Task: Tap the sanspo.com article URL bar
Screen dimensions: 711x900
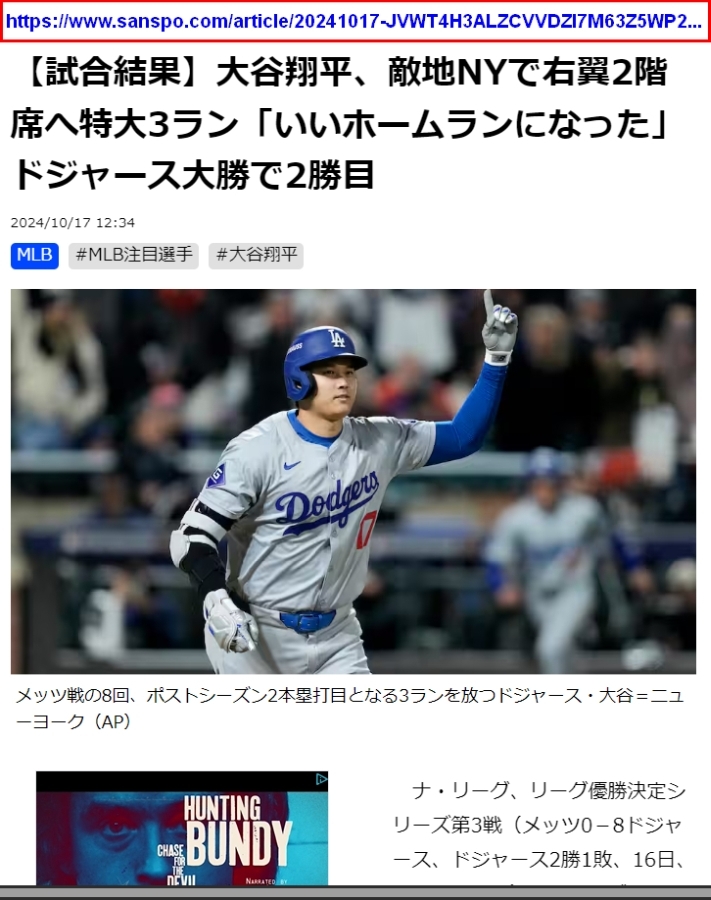Action: (x=354, y=21)
